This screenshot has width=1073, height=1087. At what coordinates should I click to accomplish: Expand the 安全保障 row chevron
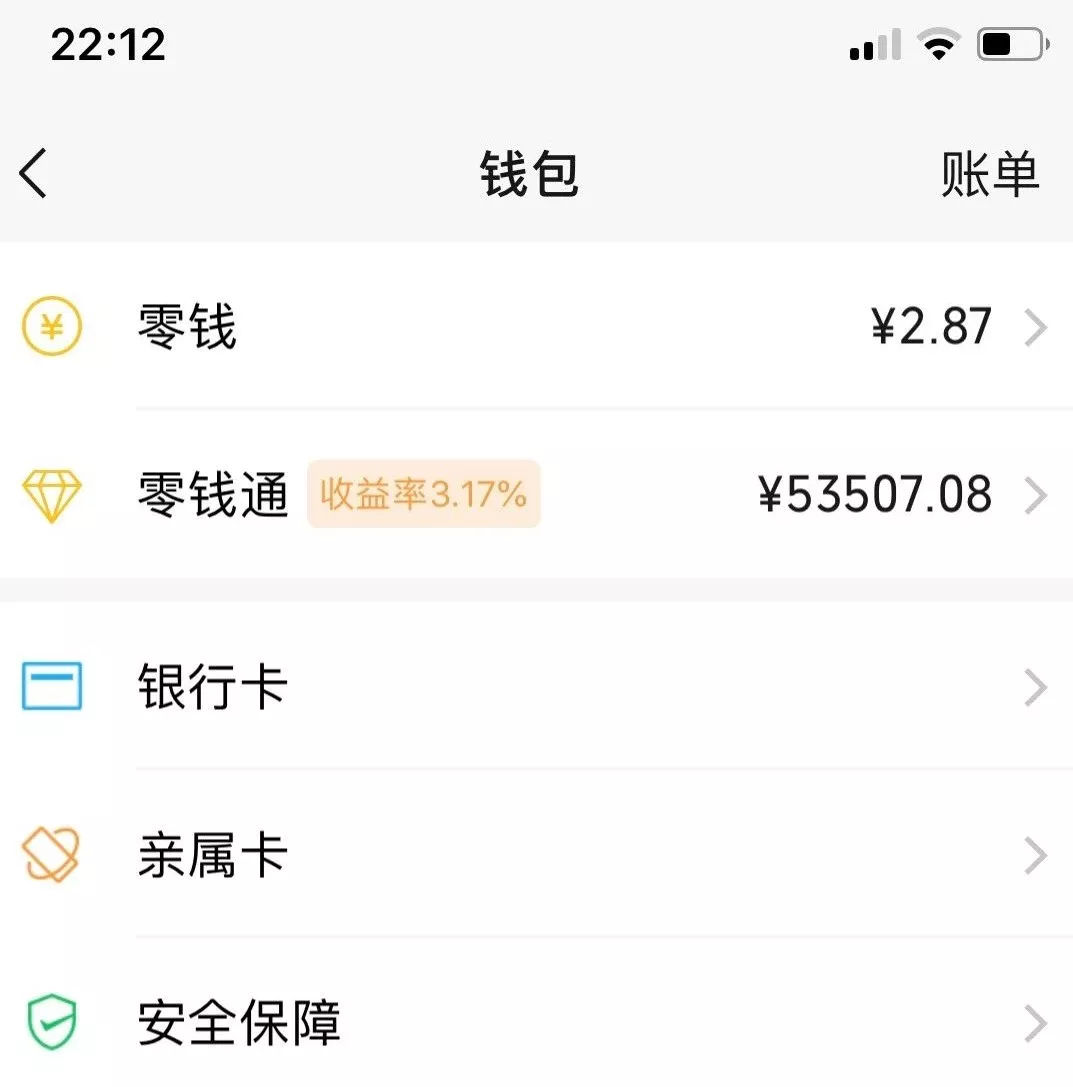(1034, 1022)
